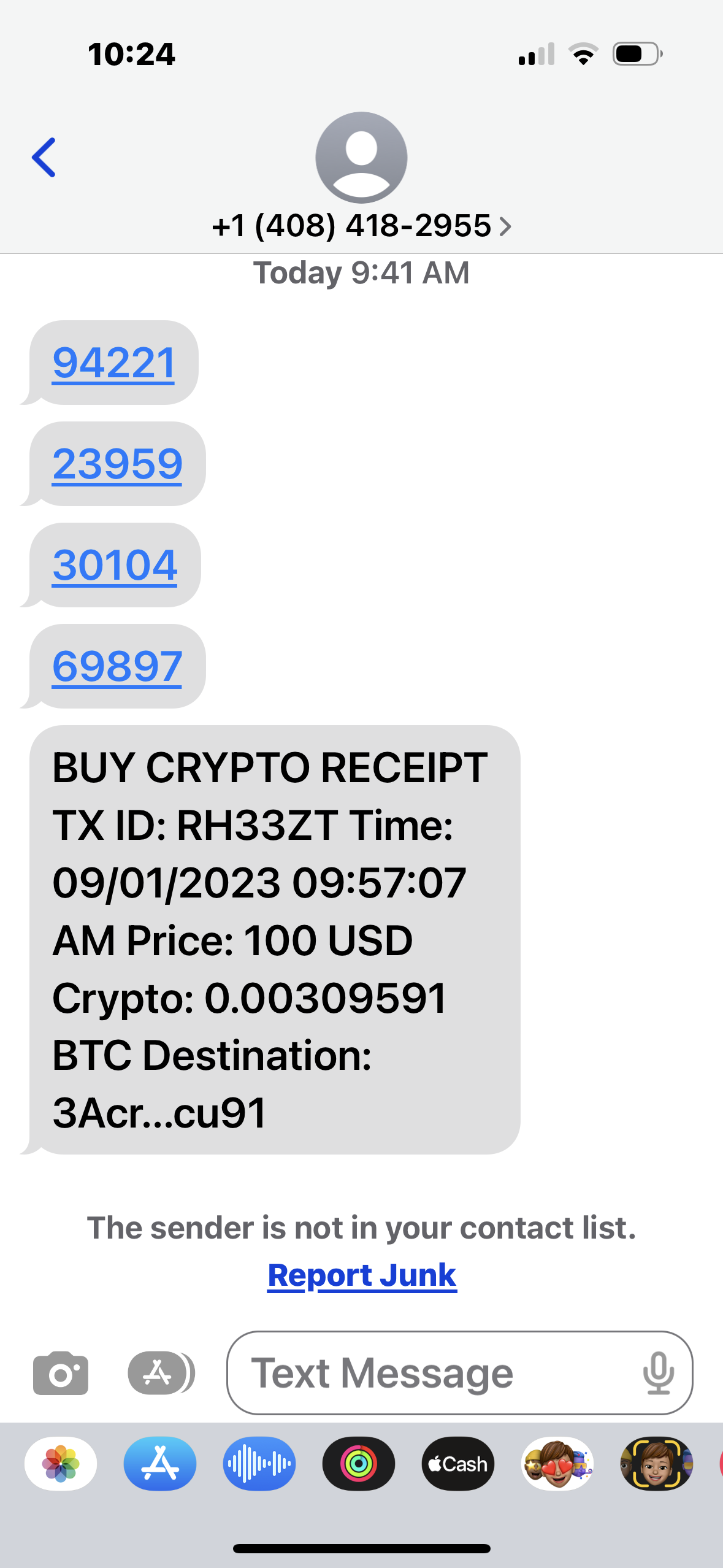The image size is (723, 1568).
Task: Open Memoji stickers with heart eyes
Action: pyautogui.click(x=557, y=1464)
